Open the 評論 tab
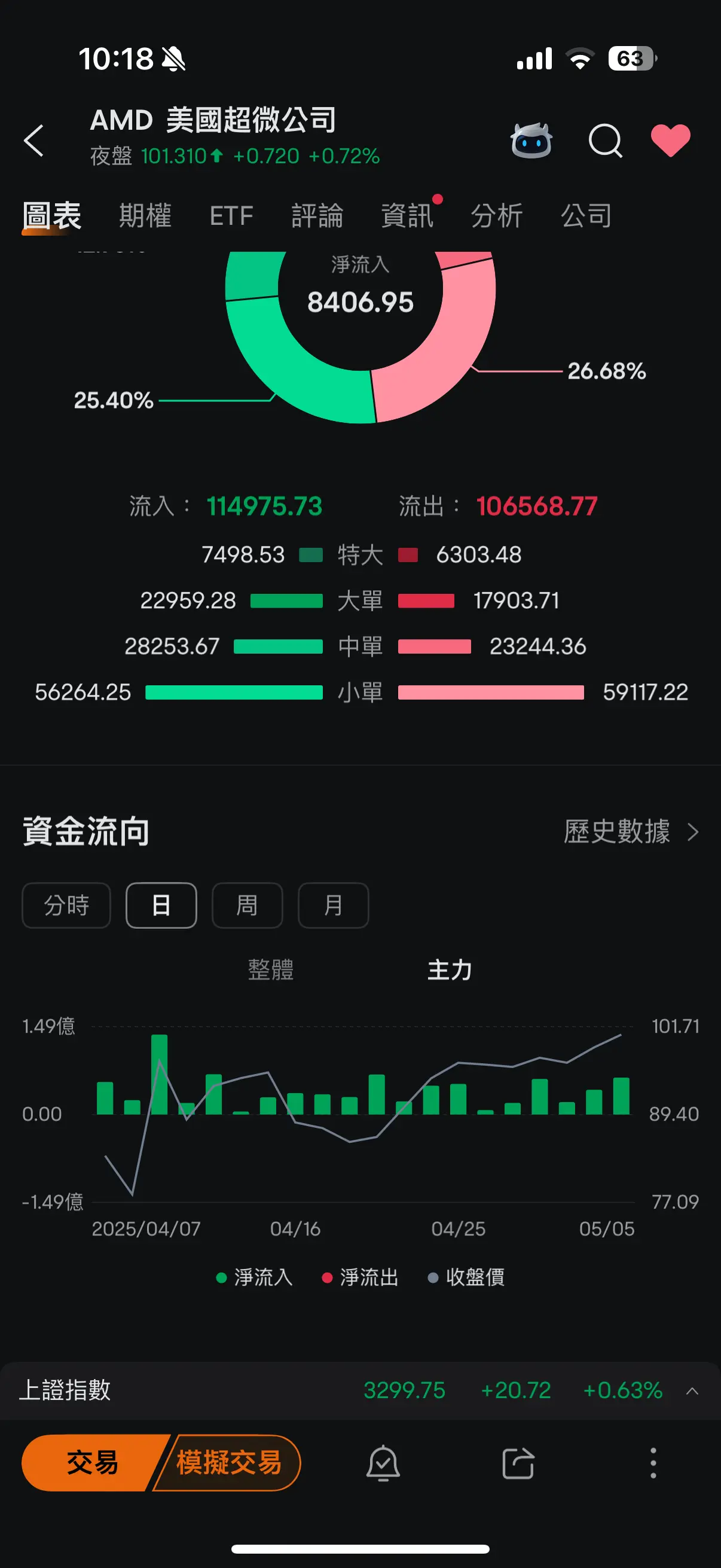 coord(317,215)
